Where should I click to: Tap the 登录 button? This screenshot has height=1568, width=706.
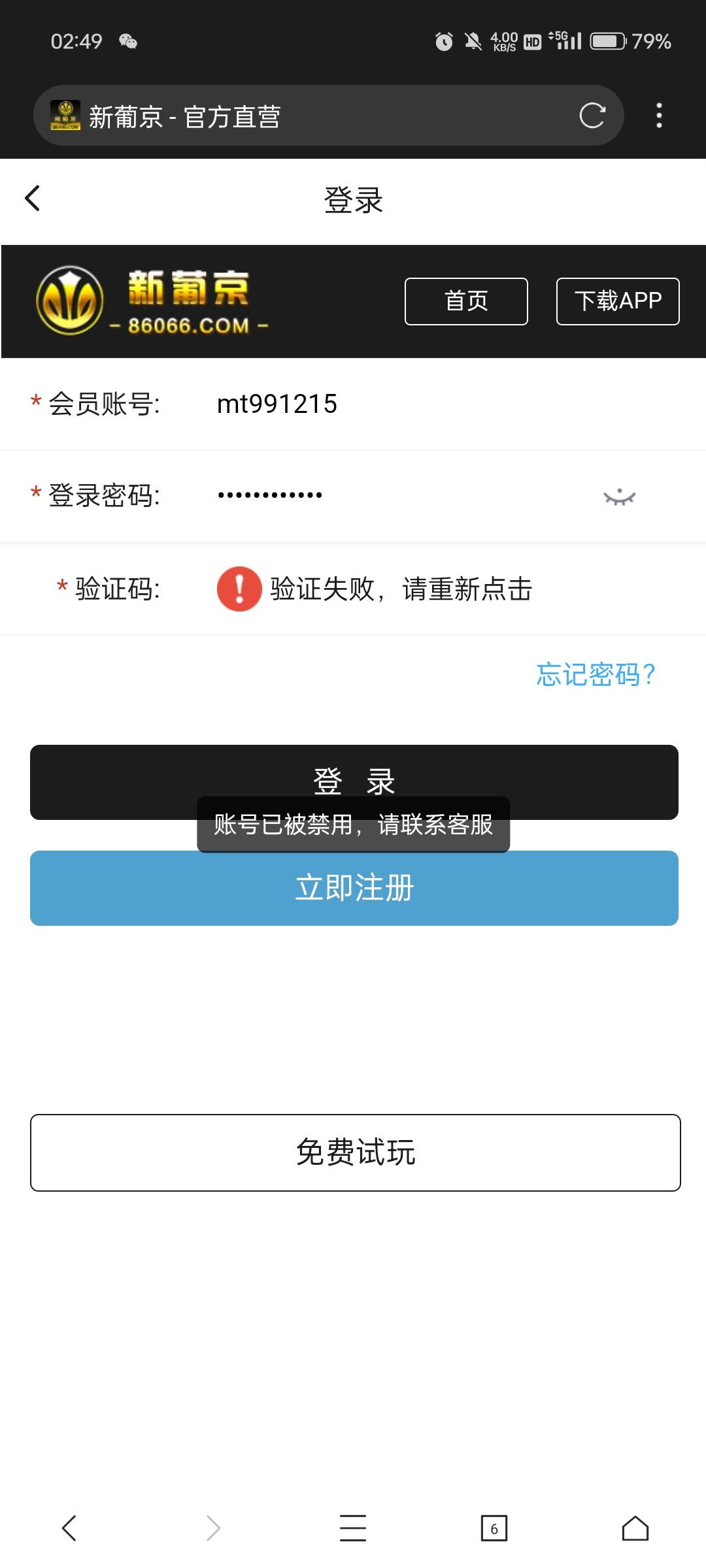pos(354,782)
